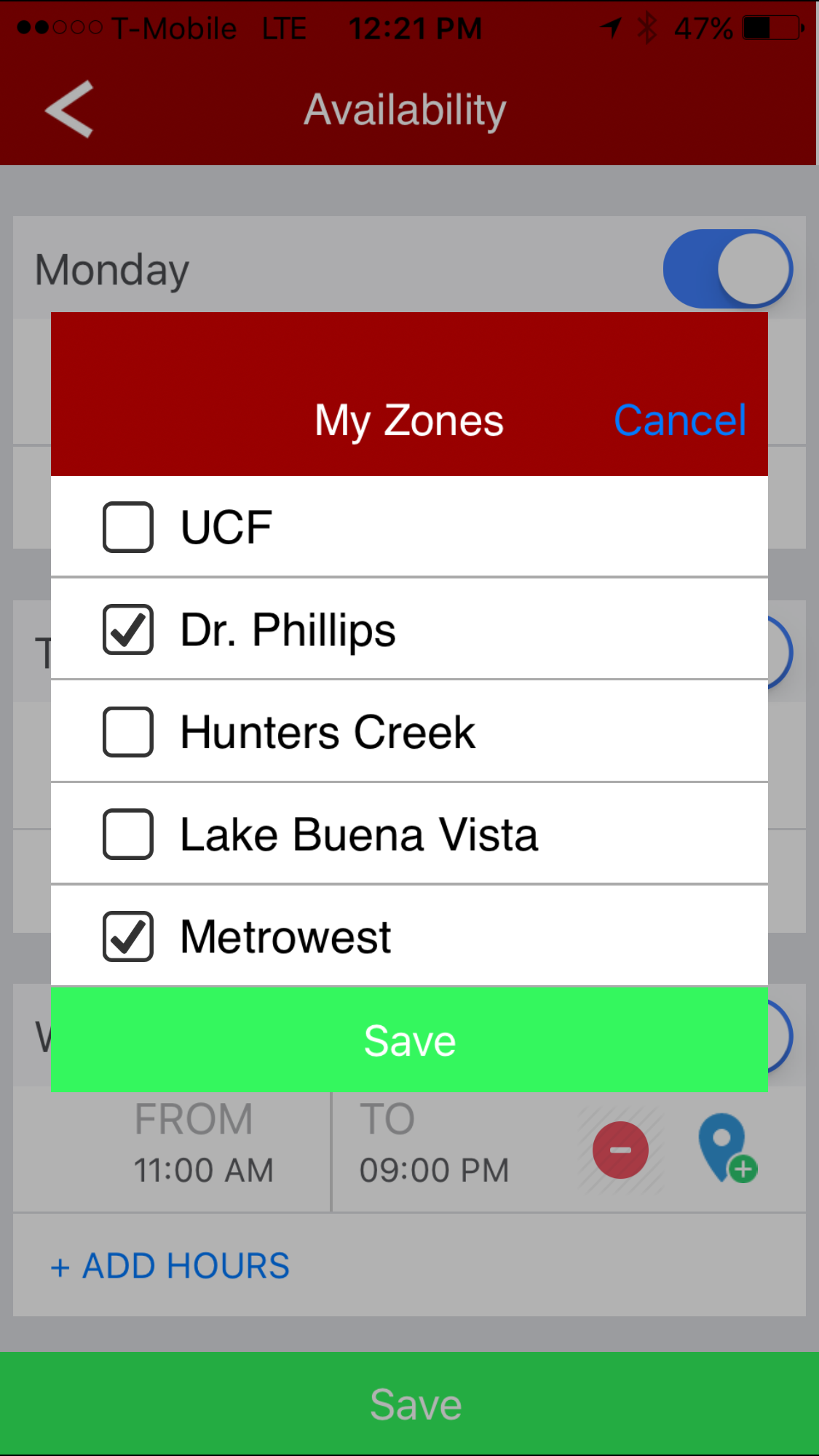Cancel the My Zones dialog
This screenshot has width=819, height=1456.
click(x=680, y=421)
